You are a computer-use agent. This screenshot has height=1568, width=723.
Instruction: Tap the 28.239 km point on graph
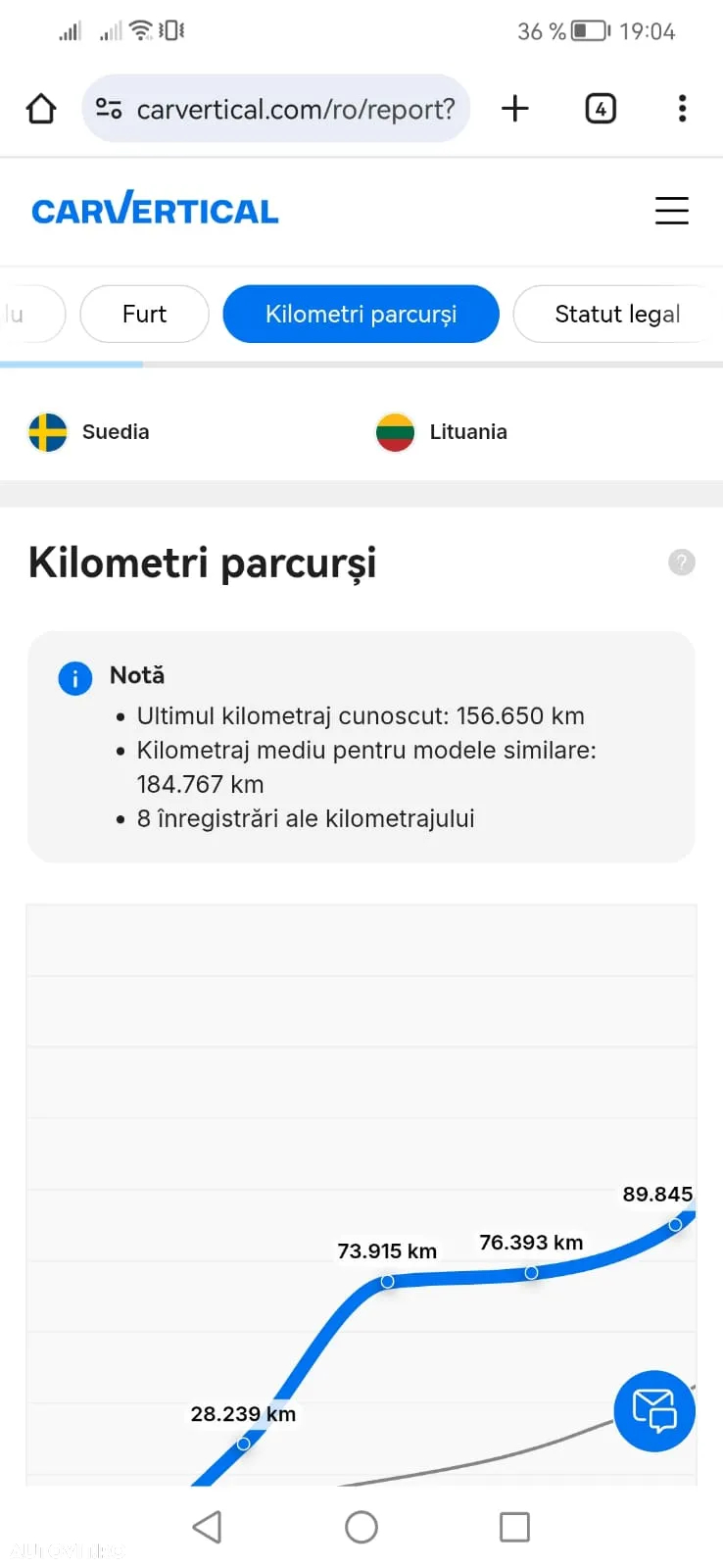(244, 1443)
